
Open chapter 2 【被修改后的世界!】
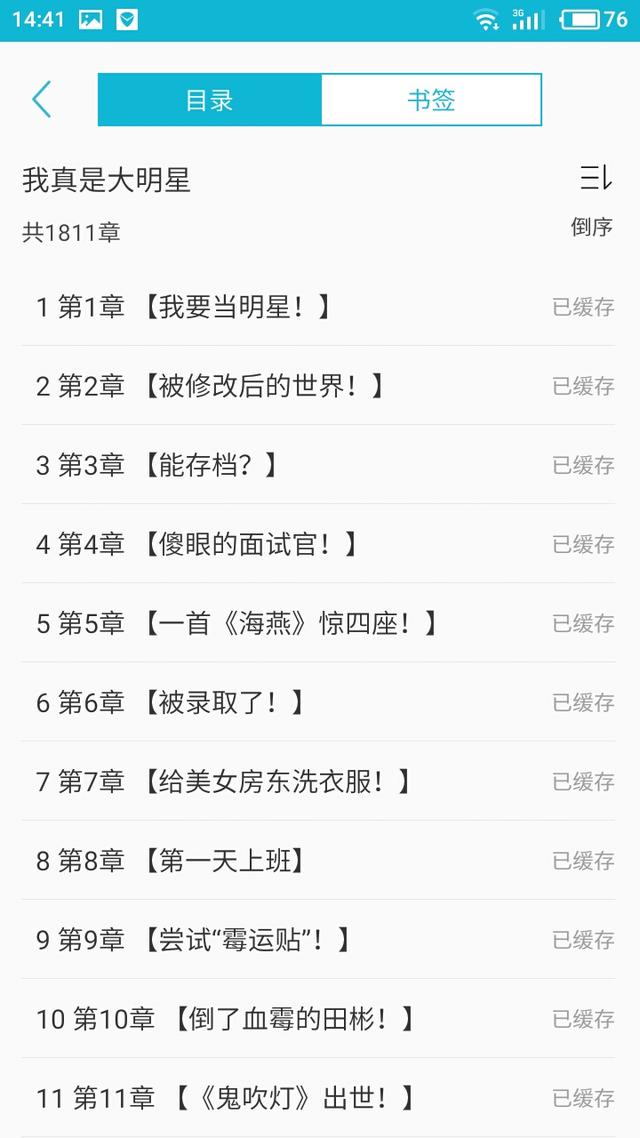318,385
